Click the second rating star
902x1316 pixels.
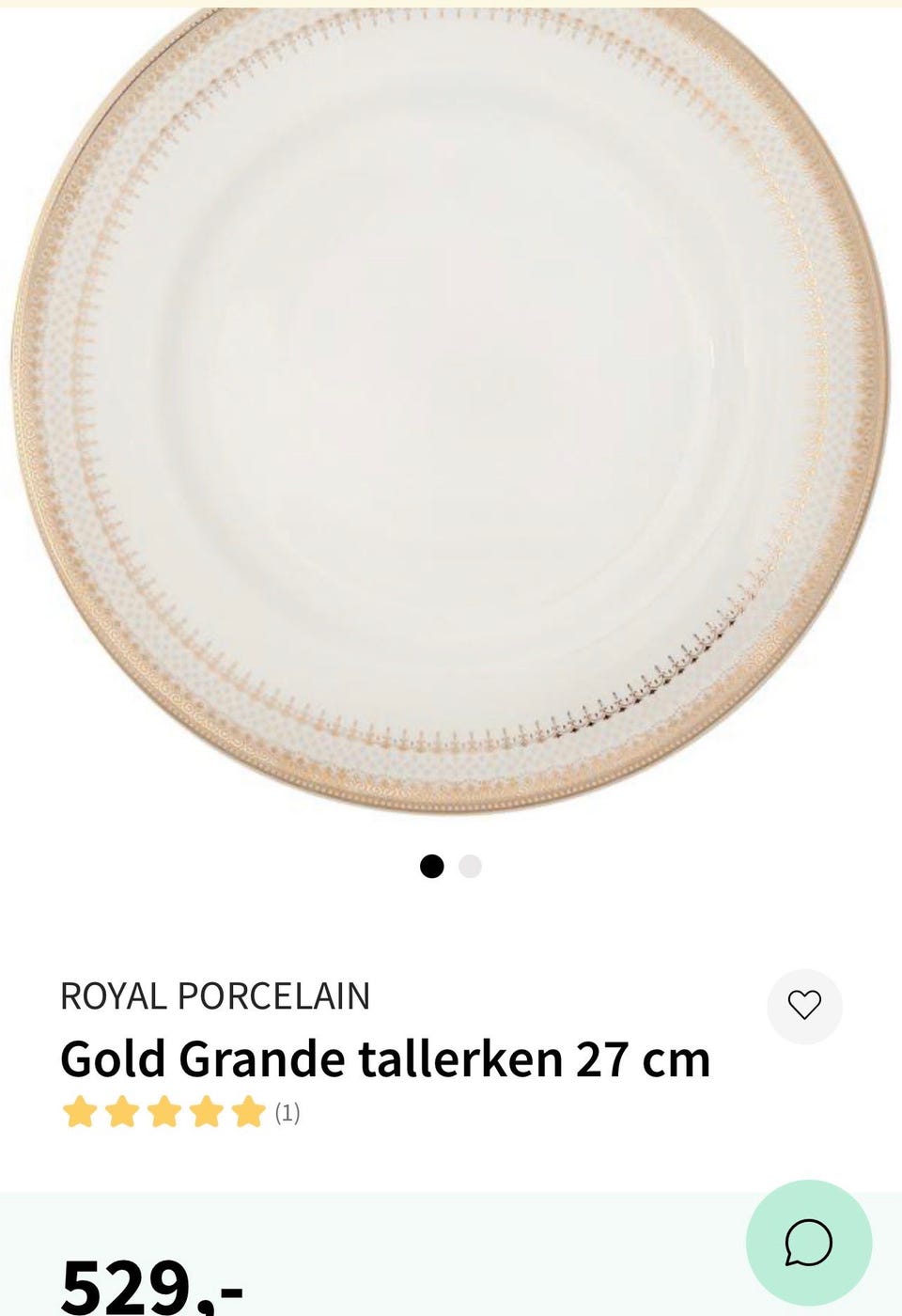(120, 1112)
